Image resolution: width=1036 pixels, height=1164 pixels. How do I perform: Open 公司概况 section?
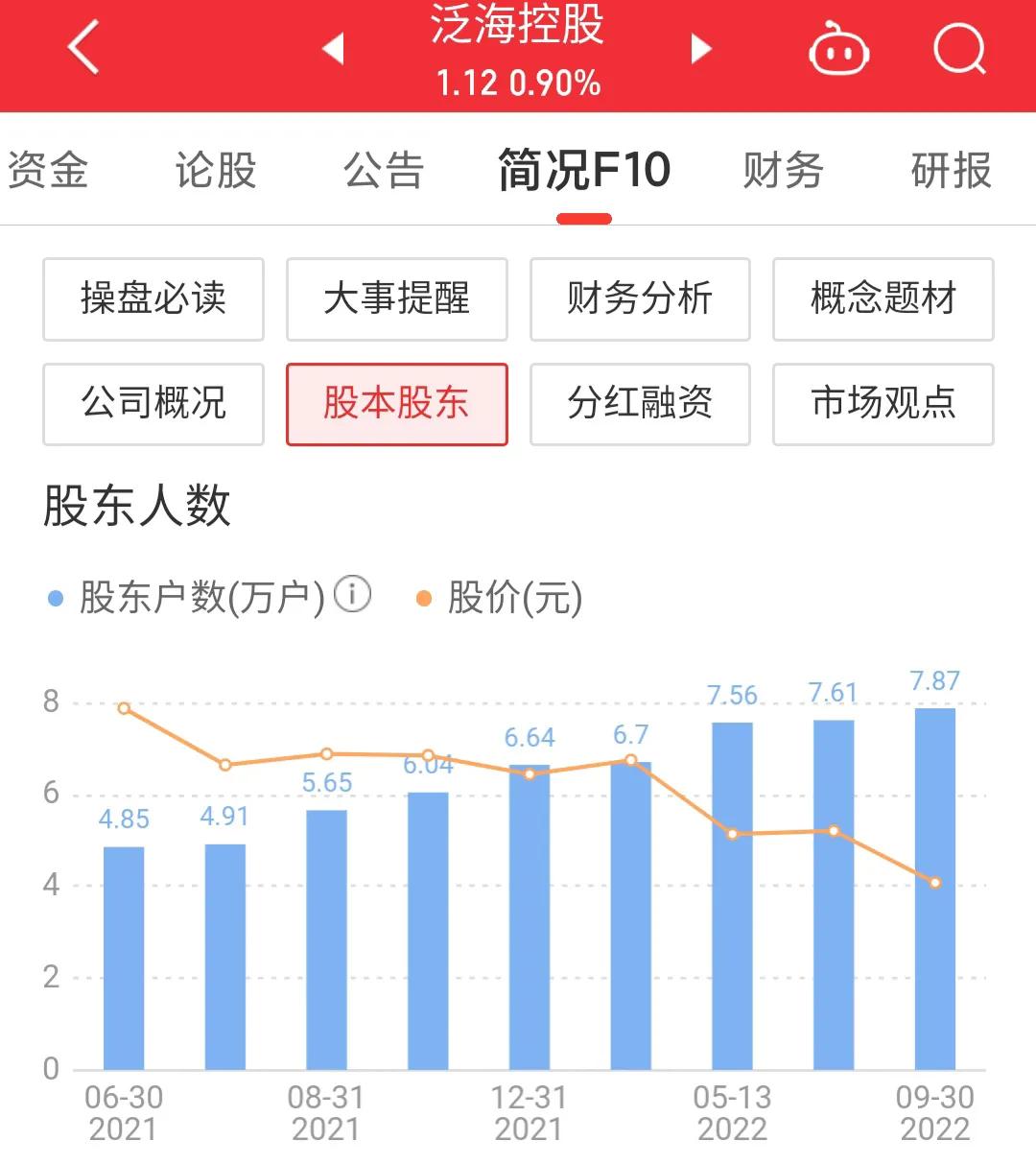click(153, 404)
